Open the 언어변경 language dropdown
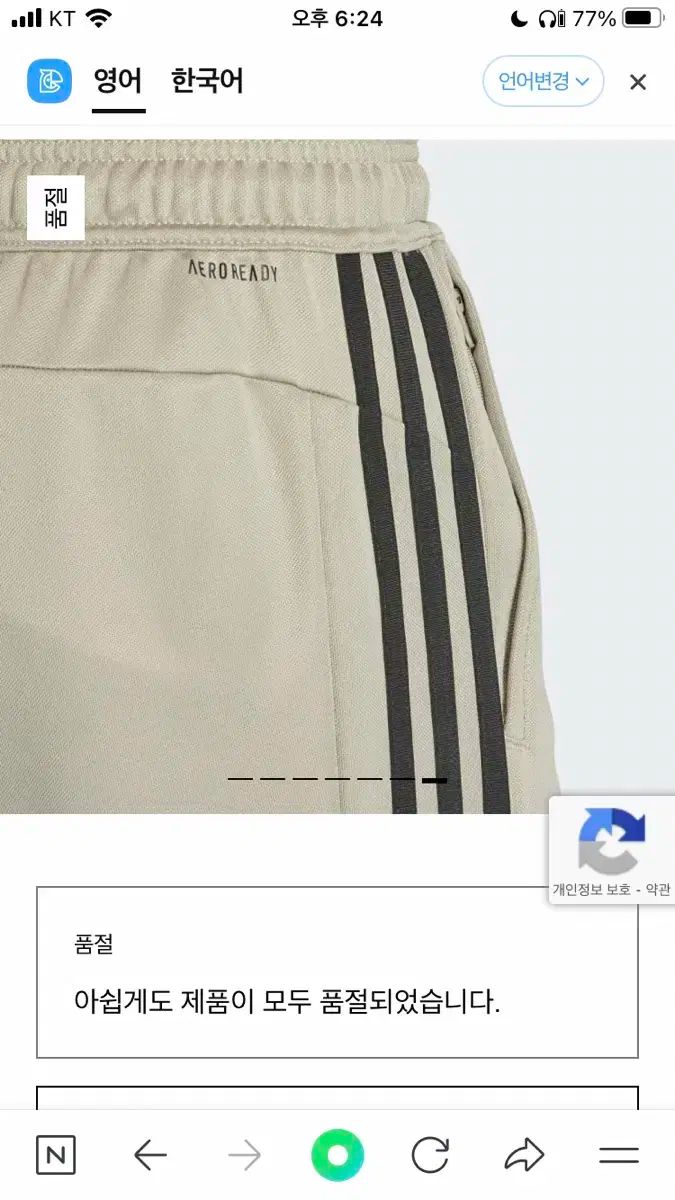 click(543, 81)
